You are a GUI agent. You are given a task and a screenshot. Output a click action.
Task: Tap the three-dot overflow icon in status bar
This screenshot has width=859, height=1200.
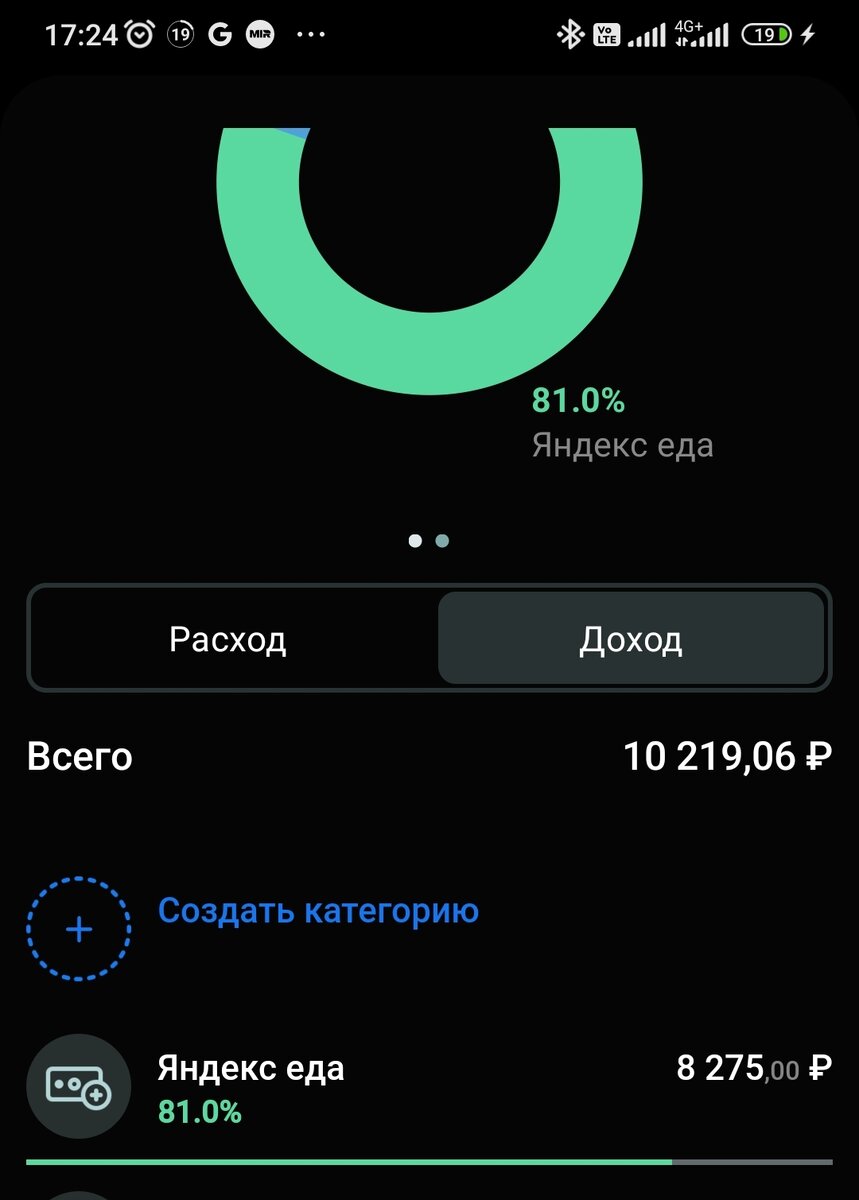(x=311, y=34)
